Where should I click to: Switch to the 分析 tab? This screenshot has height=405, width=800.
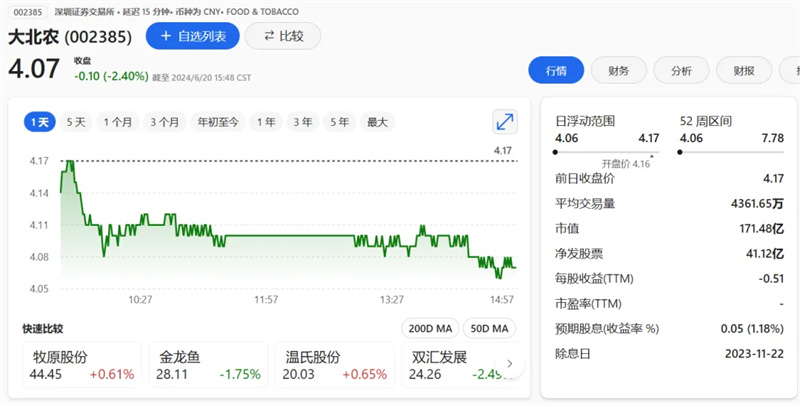(681, 71)
